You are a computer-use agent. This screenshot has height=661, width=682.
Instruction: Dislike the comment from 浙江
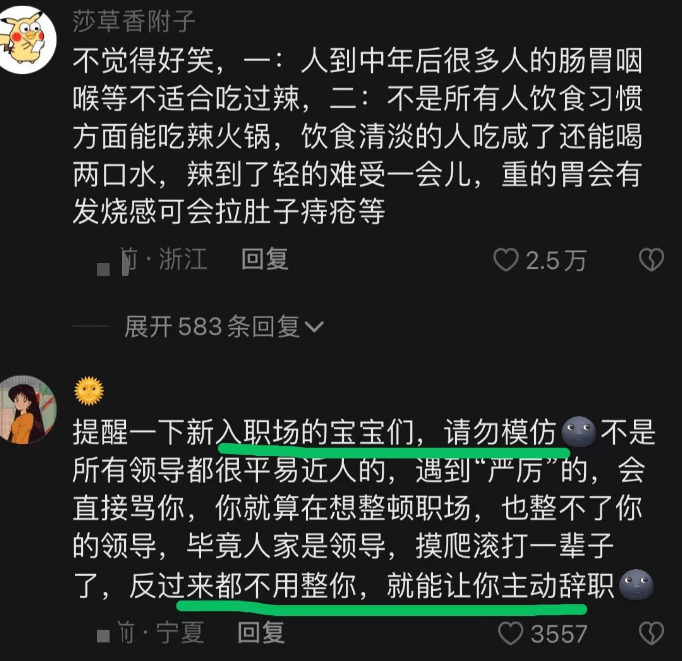click(x=651, y=261)
